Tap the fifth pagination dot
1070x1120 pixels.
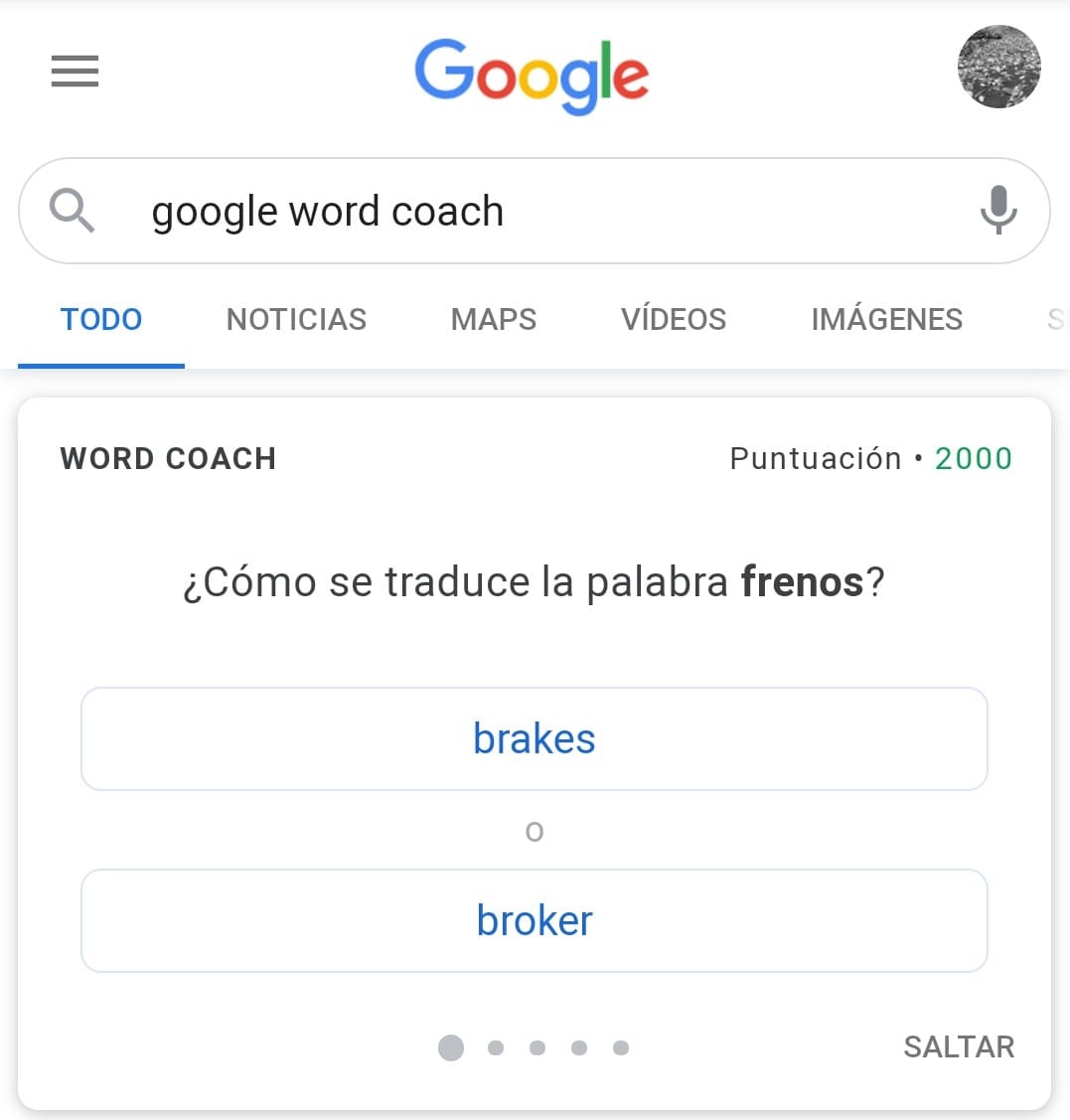click(621, 1047)
